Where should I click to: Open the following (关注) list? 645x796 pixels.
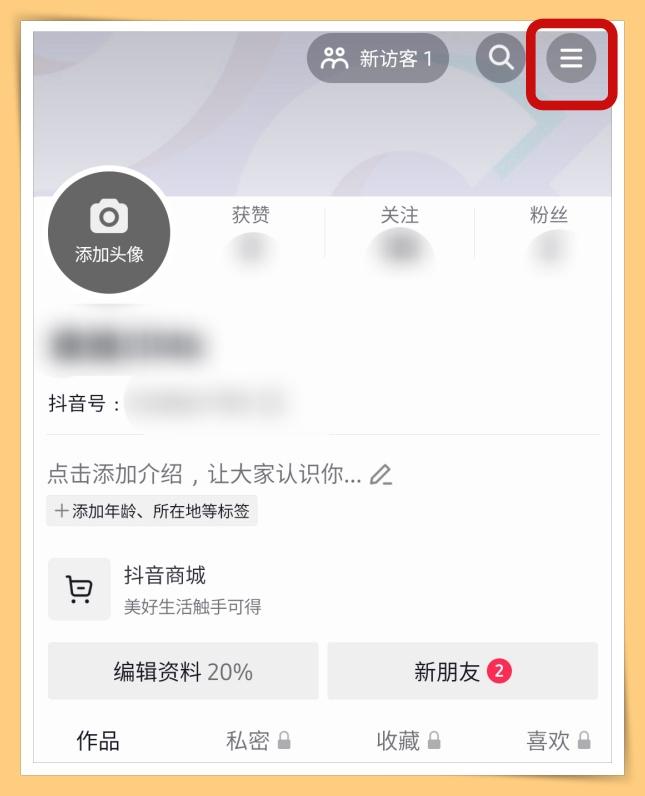(x=400, y=234)
